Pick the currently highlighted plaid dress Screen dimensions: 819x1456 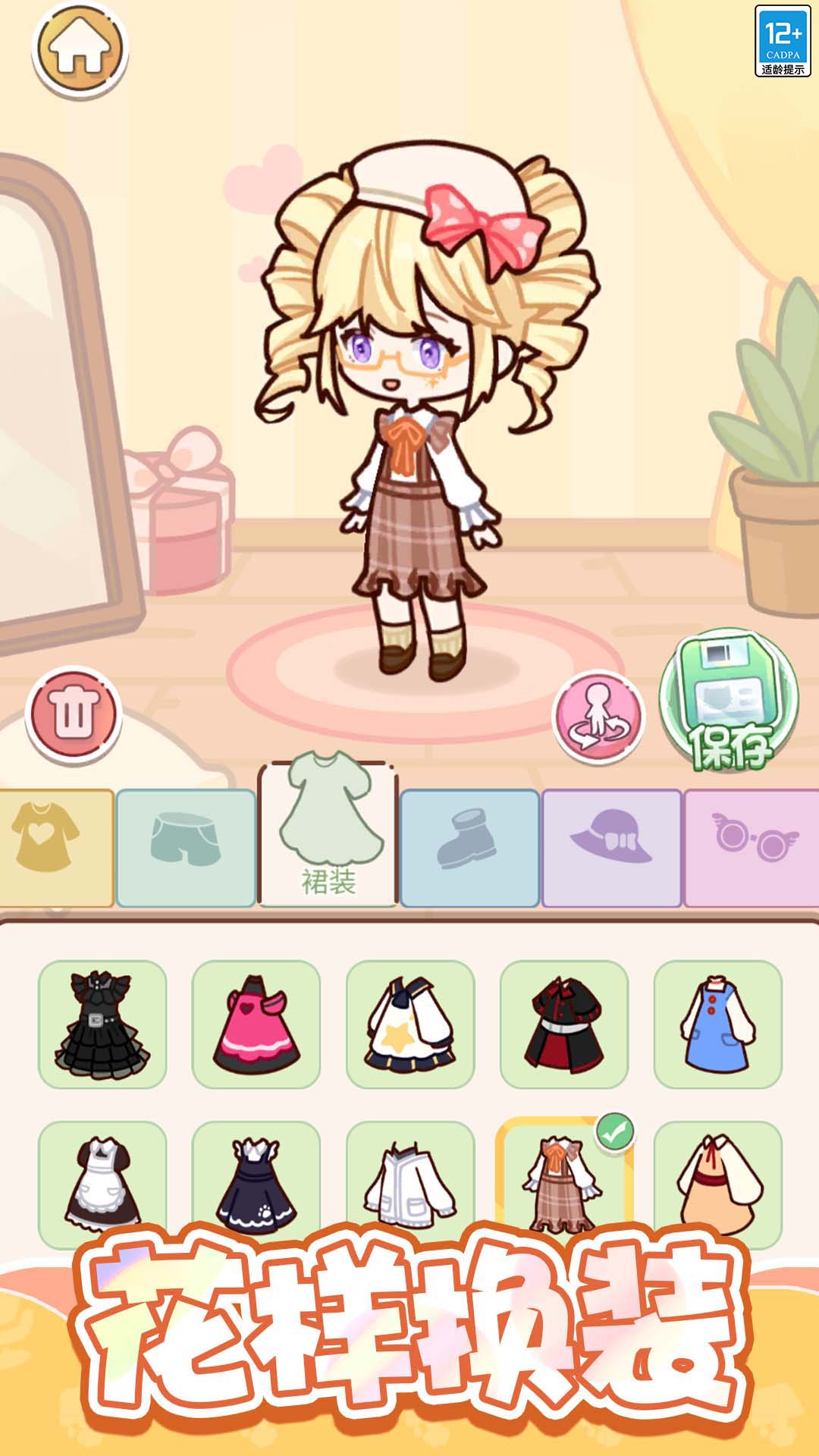pyautogui.click(x=563, y=1178)
